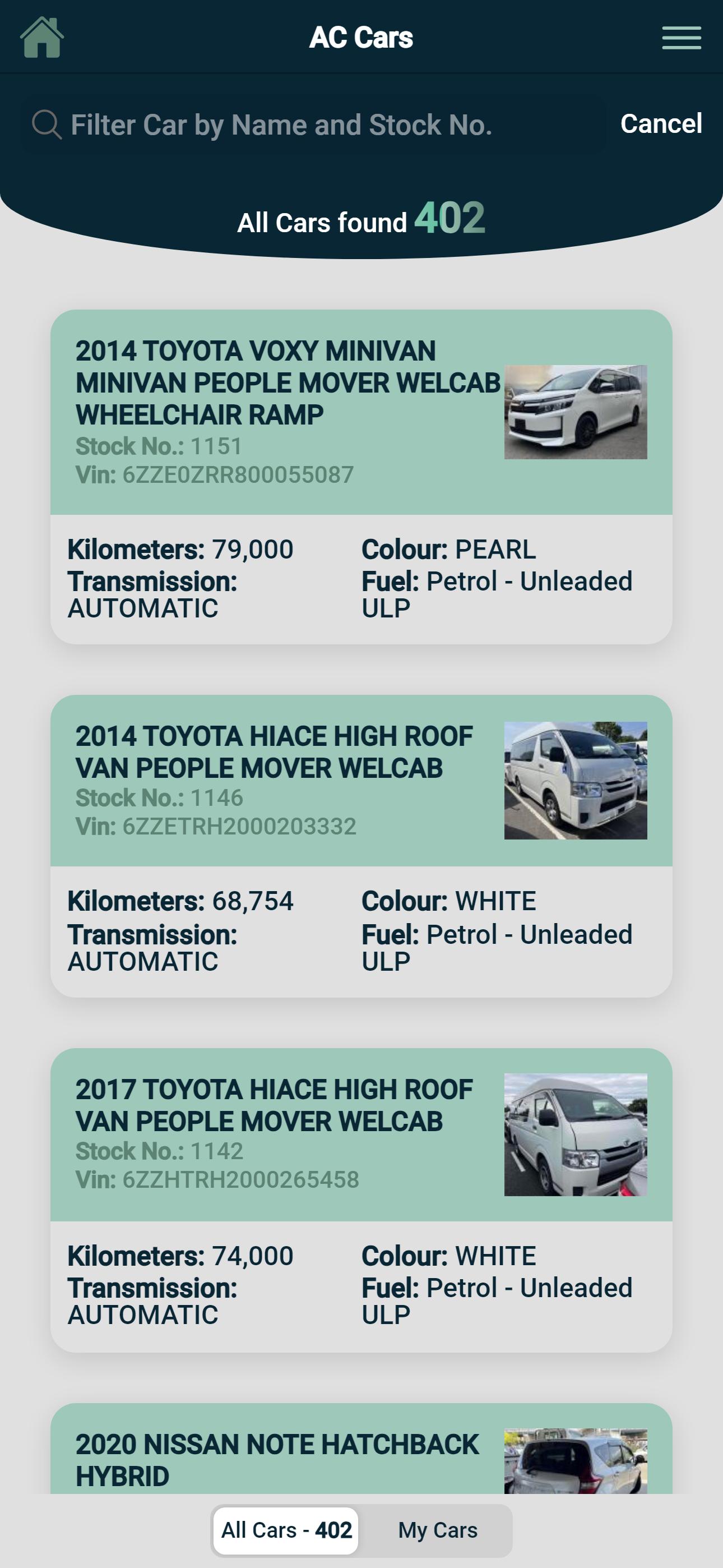The height and width of the screenshot is (1568, 723).
Task: Select the 2017 Toyota Hiace stock 1142
Action: pos(361,1200)
